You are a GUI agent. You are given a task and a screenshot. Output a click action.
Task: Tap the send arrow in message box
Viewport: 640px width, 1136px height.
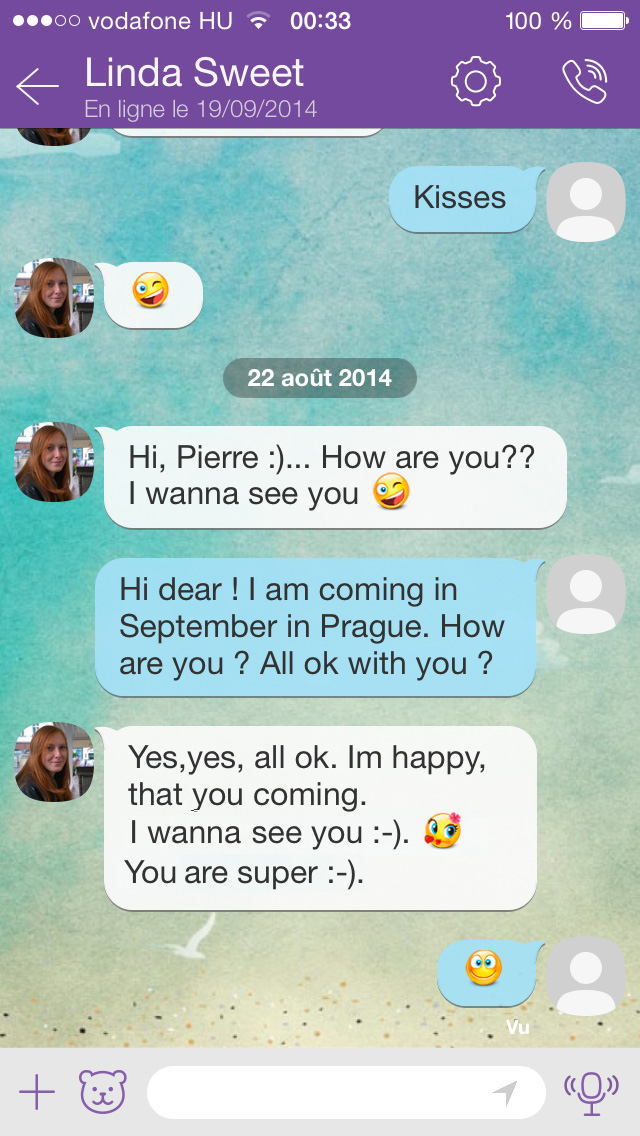click(506, 1093)
